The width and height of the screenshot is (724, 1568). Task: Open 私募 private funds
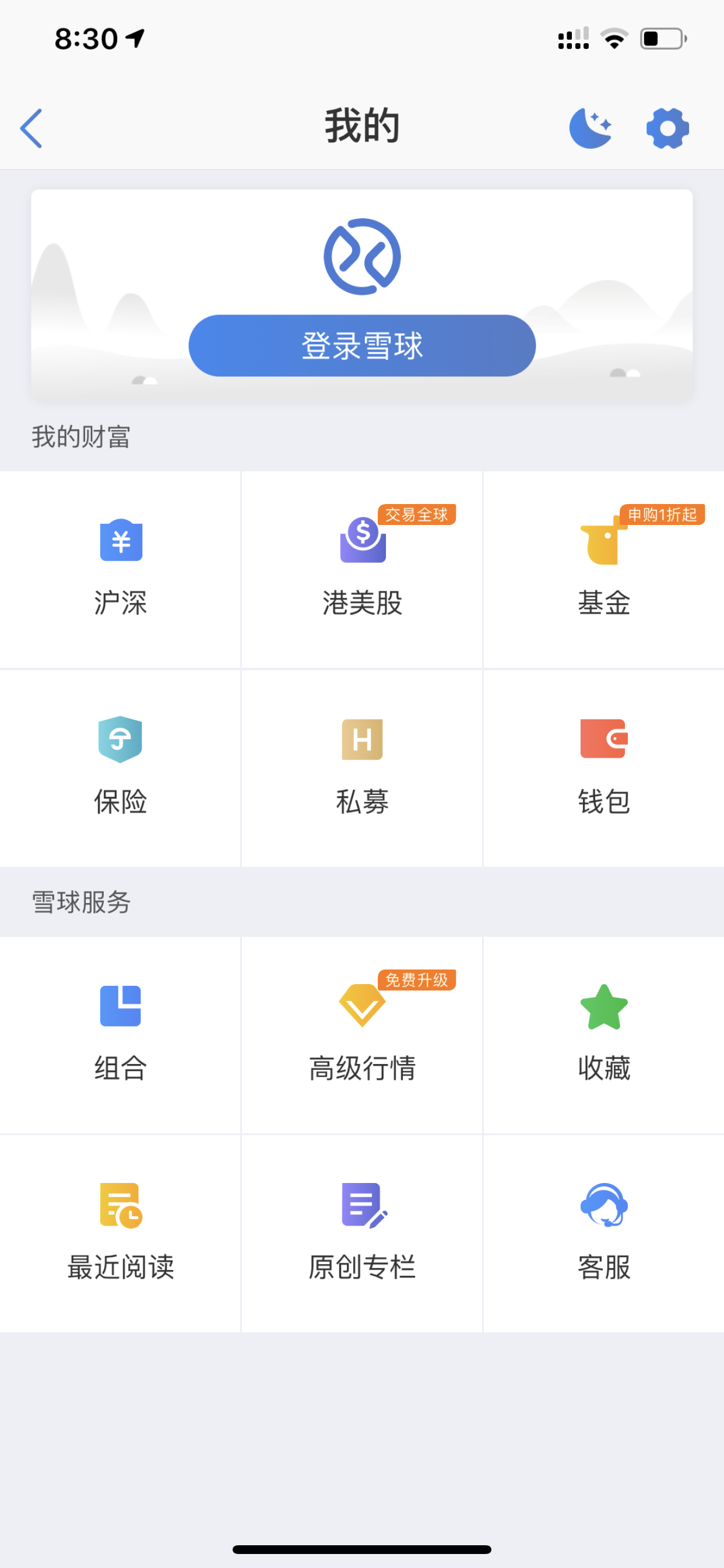(x=362, y=768)
